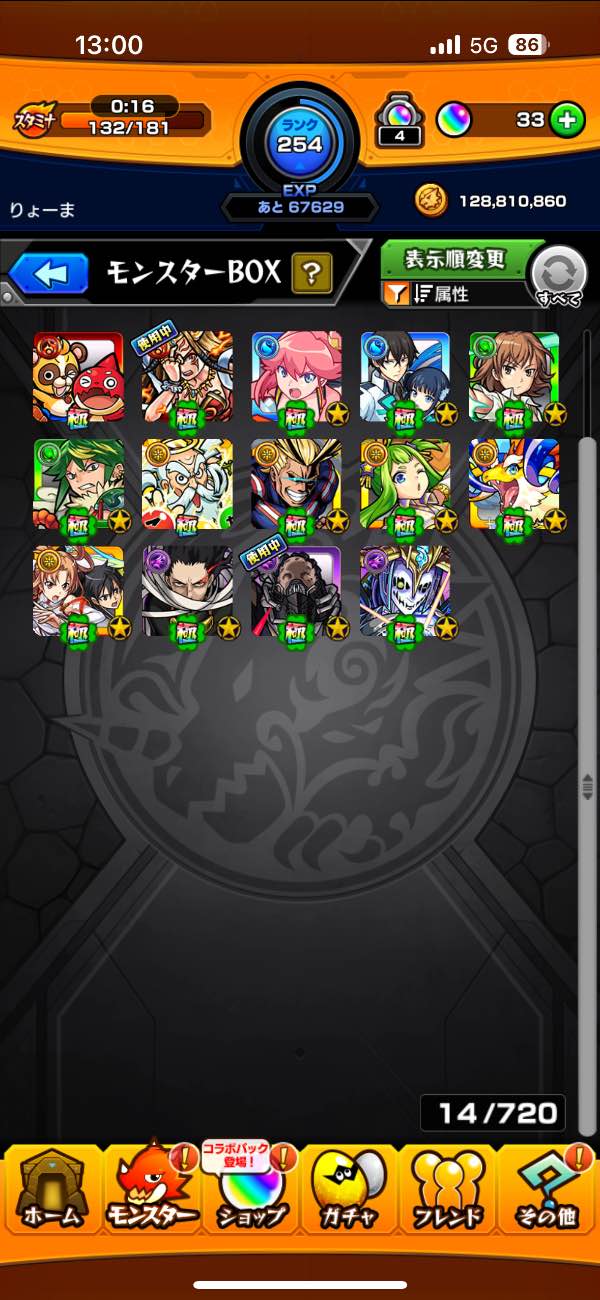Go back with the blue arrow button

point(50,273)
